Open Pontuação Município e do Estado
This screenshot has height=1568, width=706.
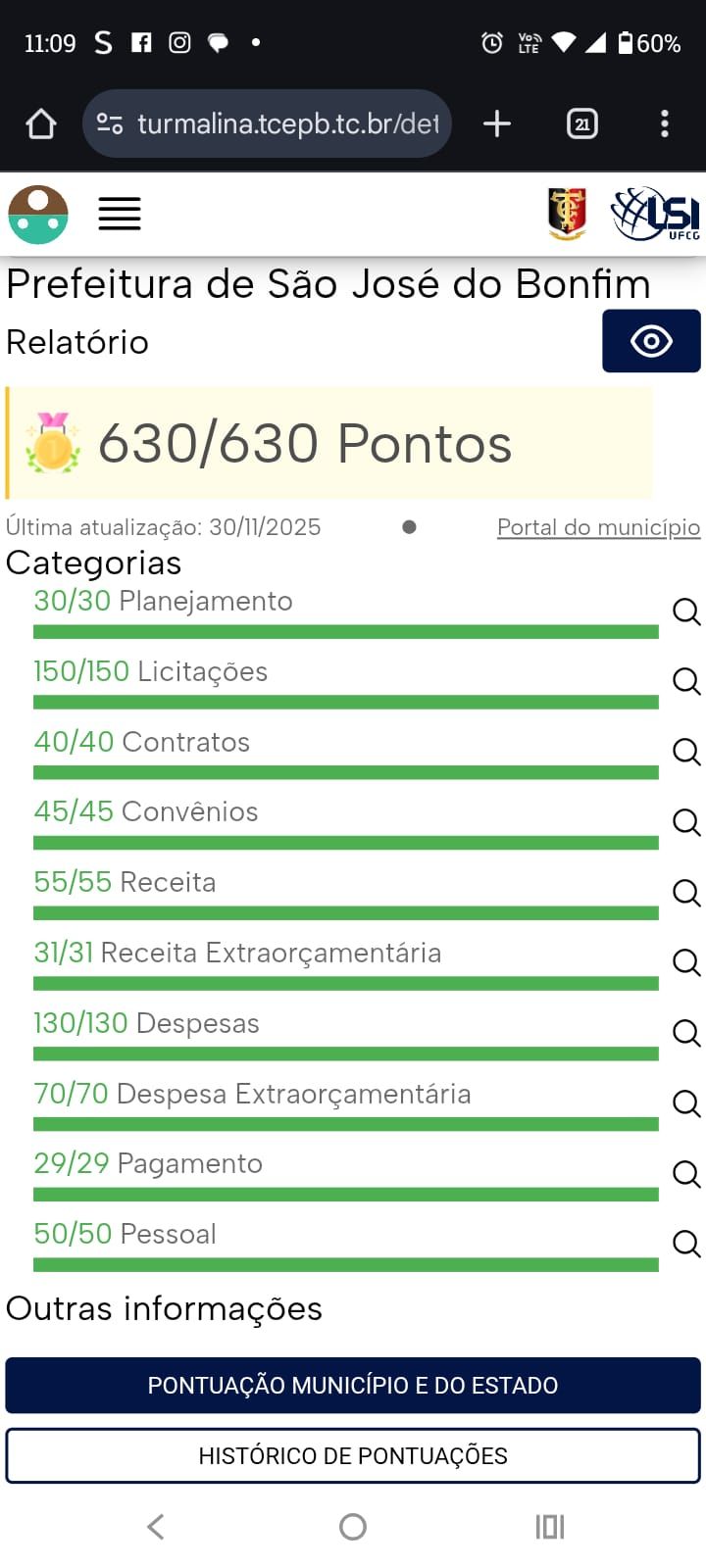353,1385
